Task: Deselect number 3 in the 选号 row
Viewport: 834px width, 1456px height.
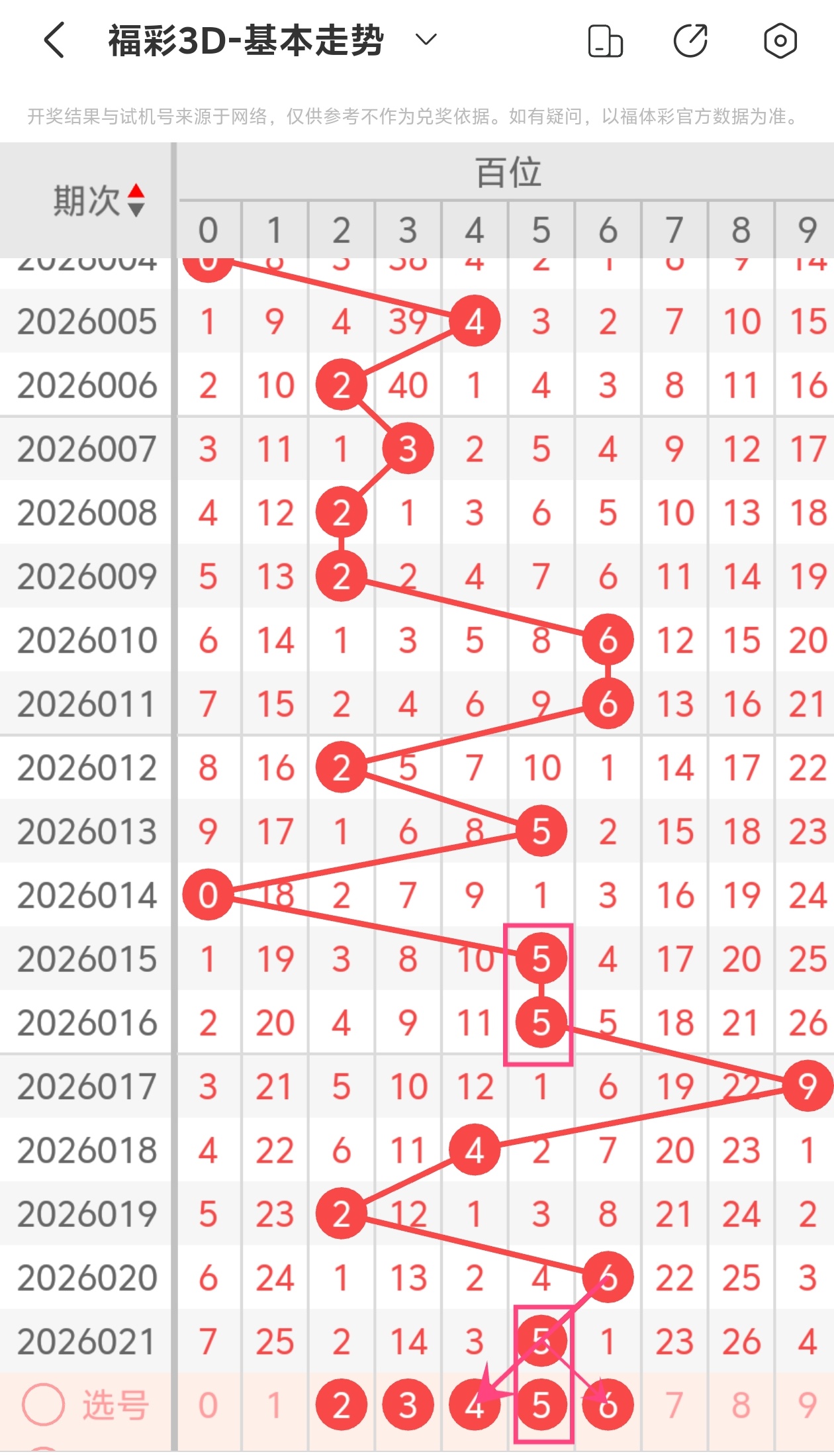Action: pos(408,1405)
